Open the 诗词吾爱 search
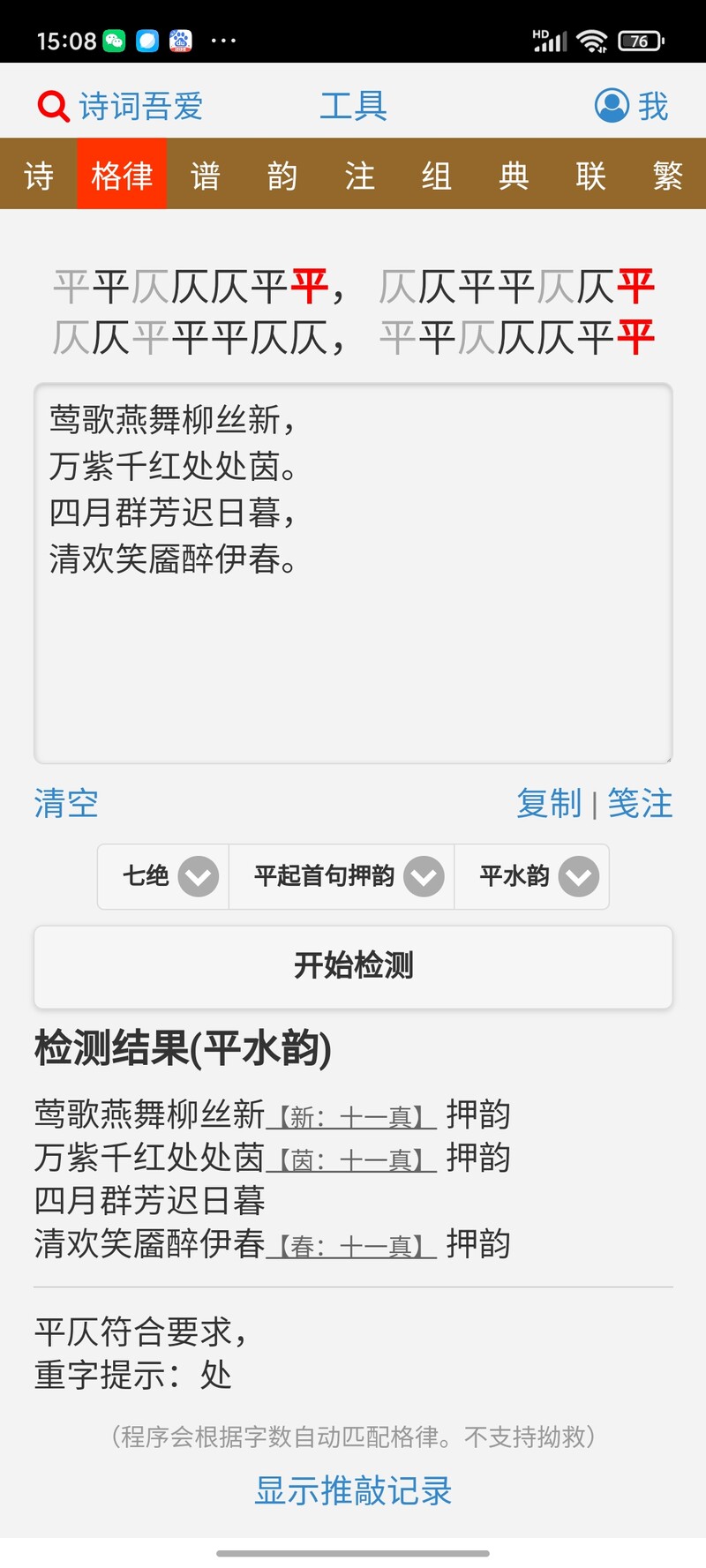 (119, 107)
